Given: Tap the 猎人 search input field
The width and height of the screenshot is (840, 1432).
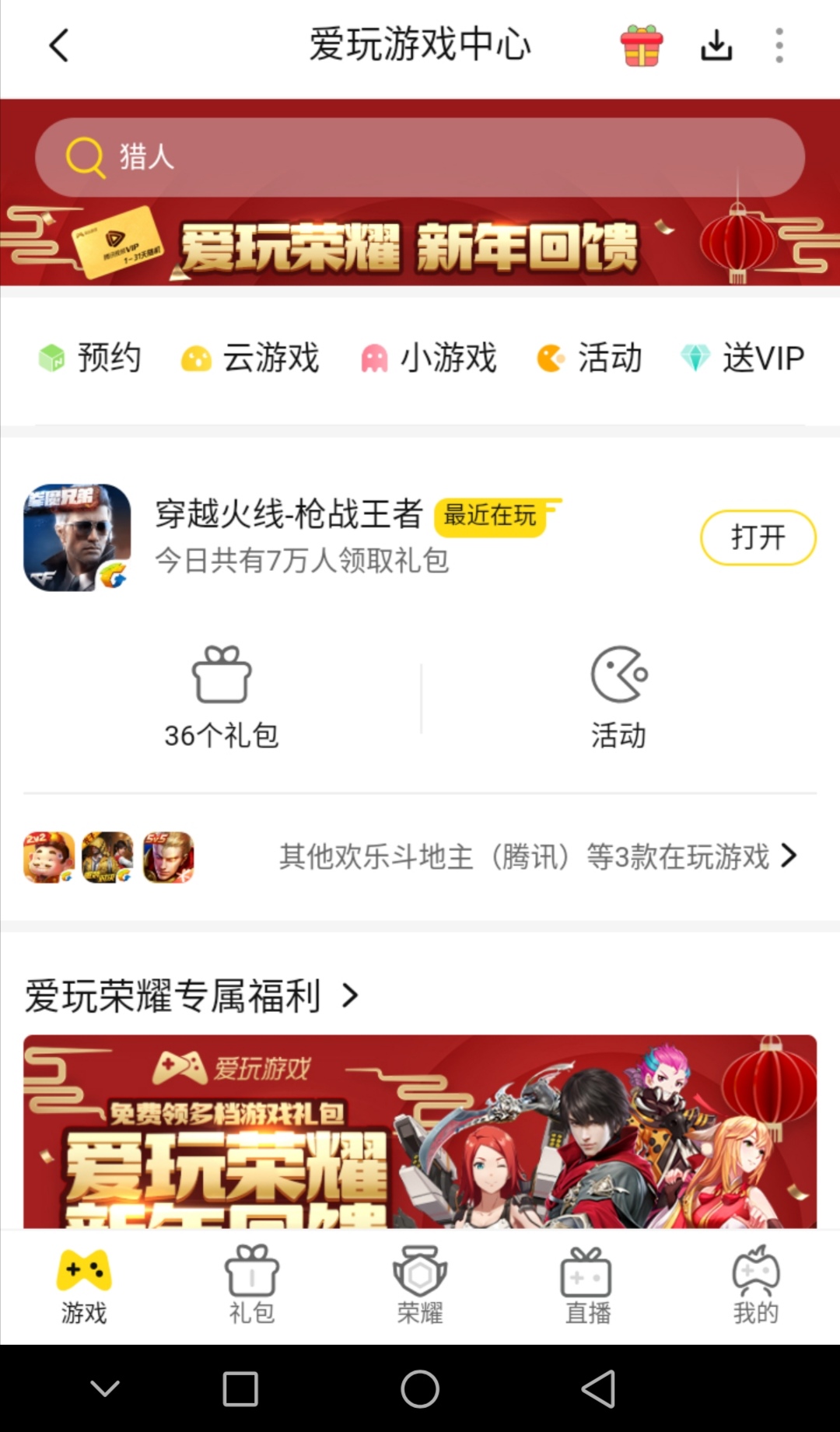Looking at the screenshot, I should tap(420, 156).
